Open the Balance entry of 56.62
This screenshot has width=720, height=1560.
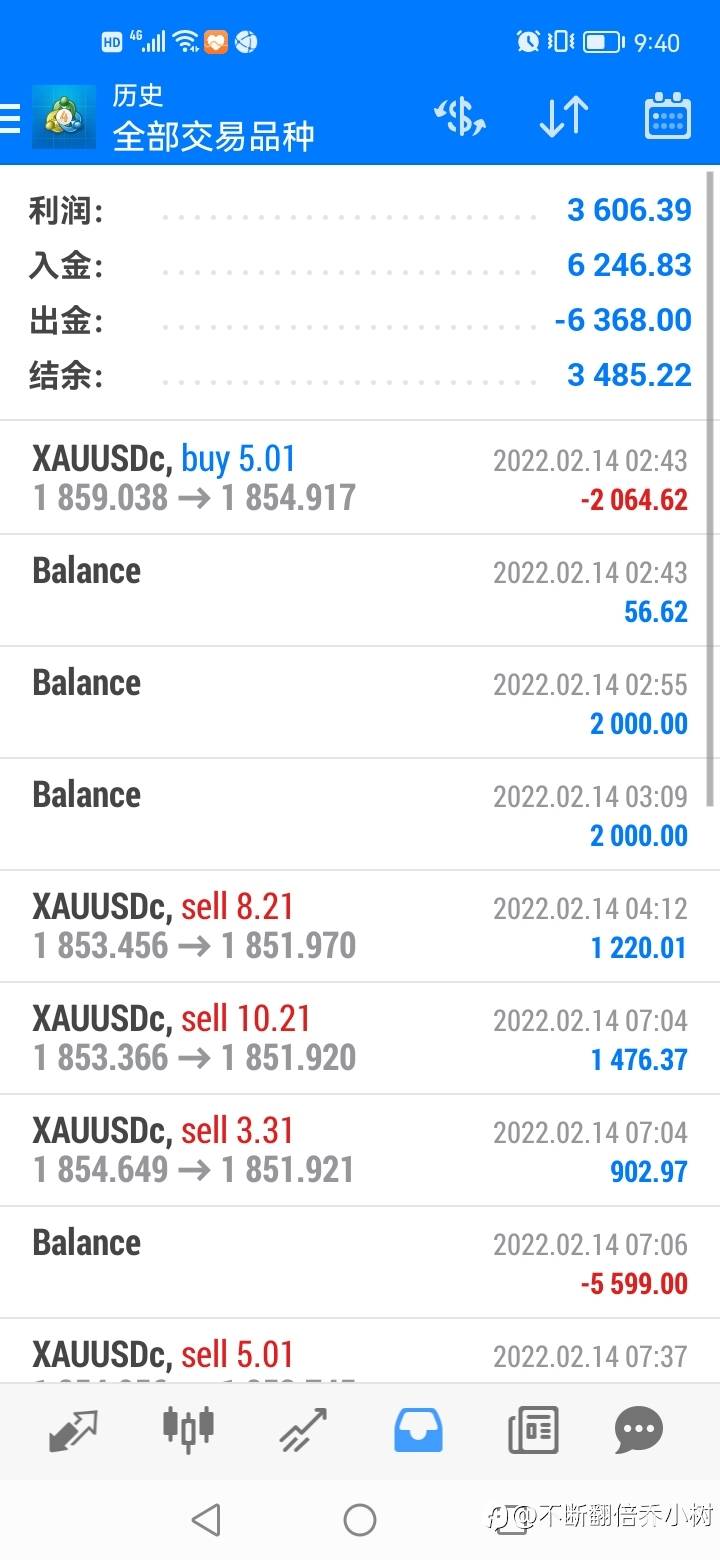coord(360,590)
